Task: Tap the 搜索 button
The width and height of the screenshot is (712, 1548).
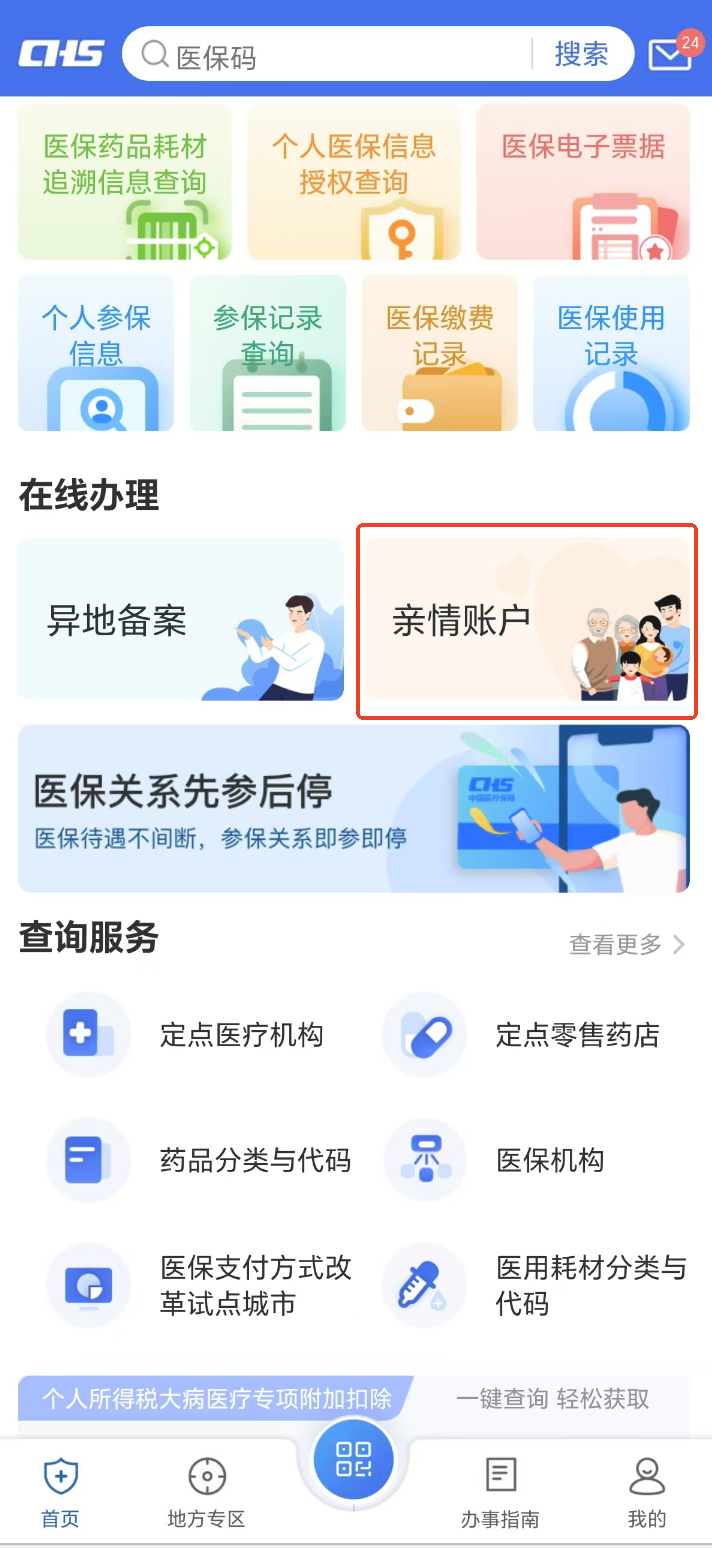Action: [x=581, y=54]
